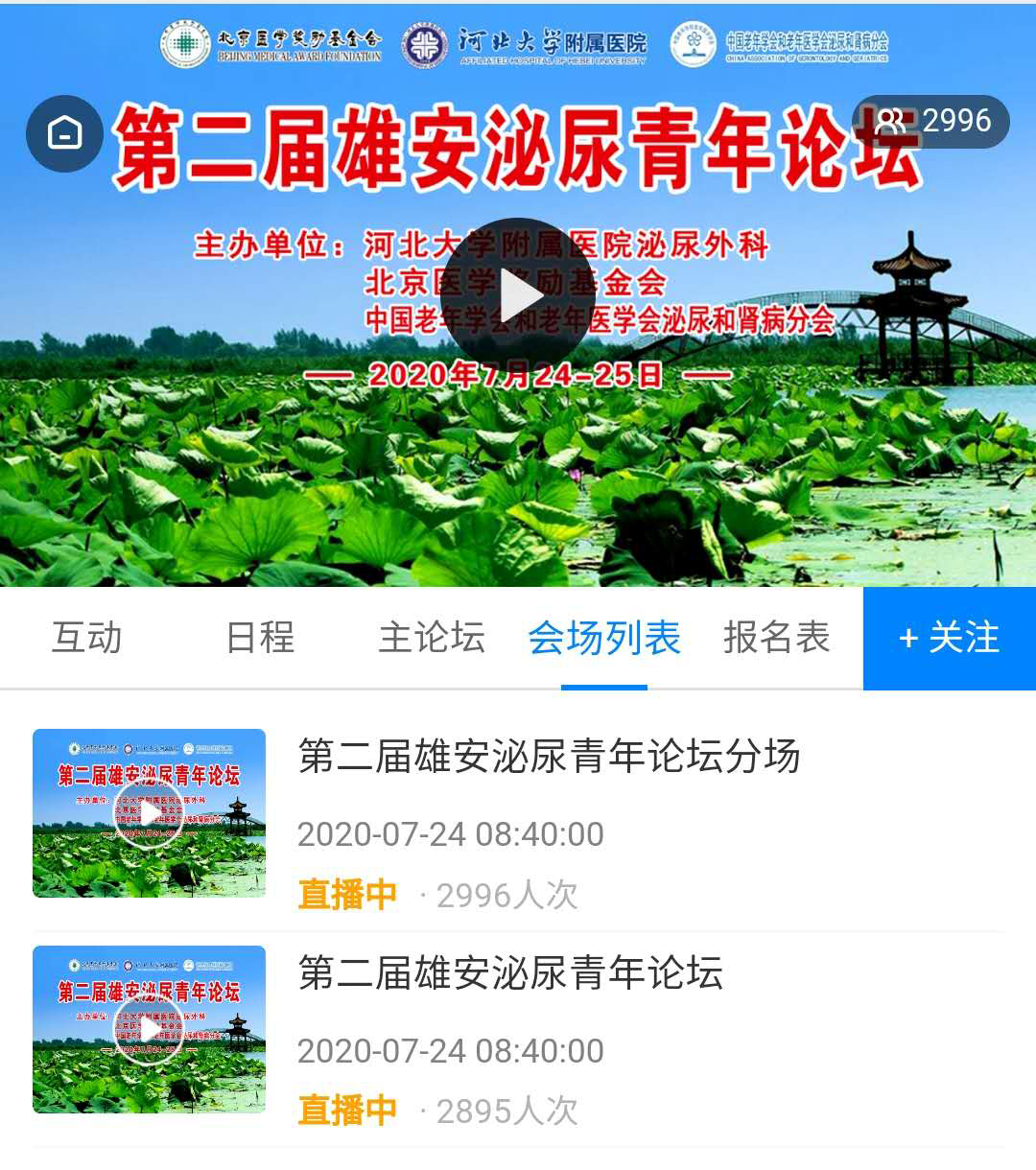The width and height of the screenshot is (1036, 1170).
Task: Open the 日程 schedule tab
Action: [x=259, y=638]
